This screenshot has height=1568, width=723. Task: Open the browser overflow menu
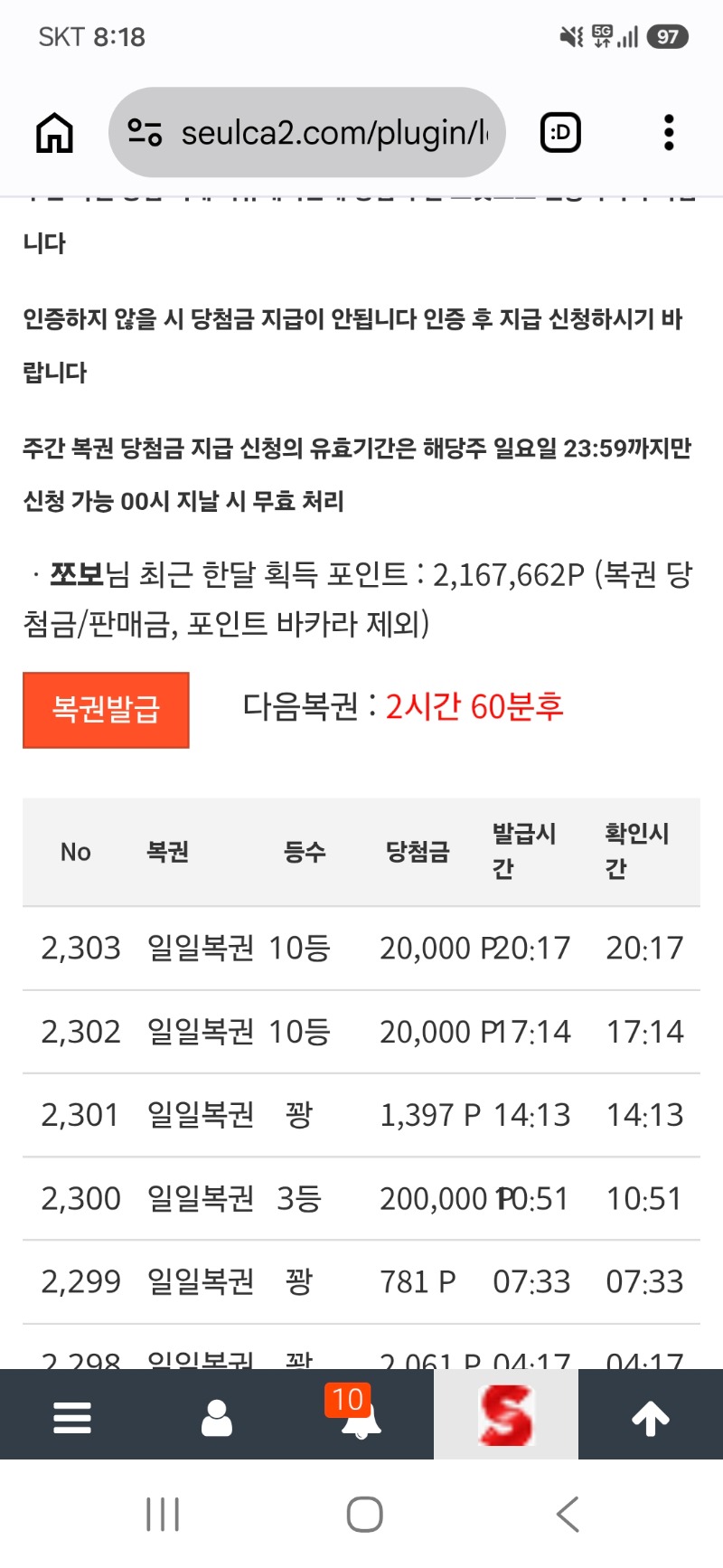tap(669, 133)
